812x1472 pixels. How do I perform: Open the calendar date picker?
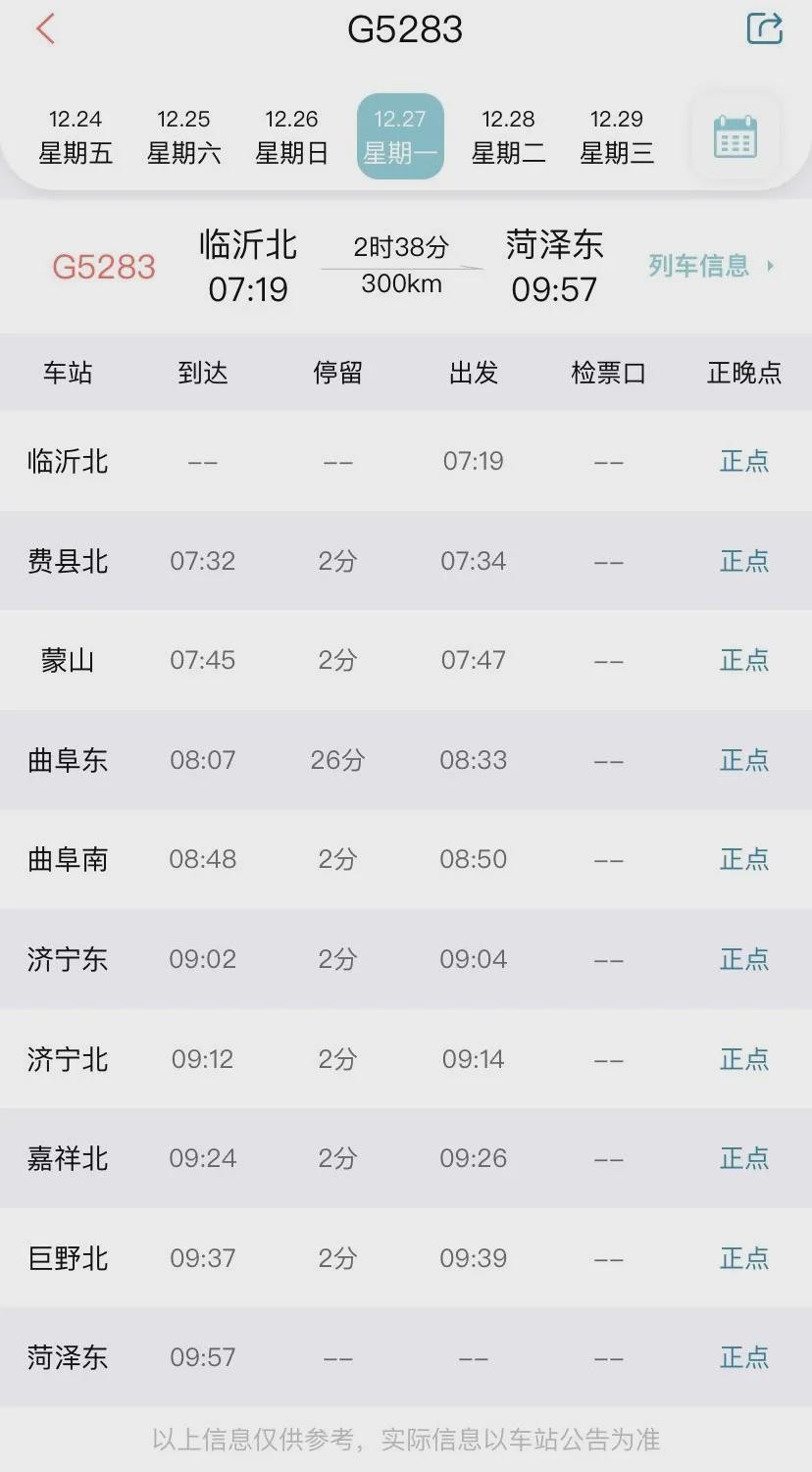[735, 137]
